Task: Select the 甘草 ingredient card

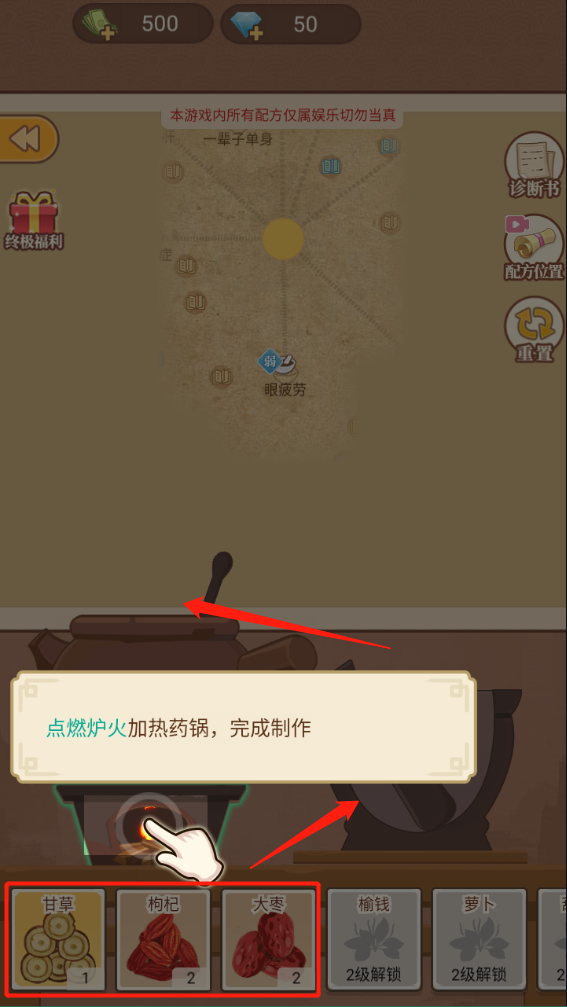Action: point(58,940)
